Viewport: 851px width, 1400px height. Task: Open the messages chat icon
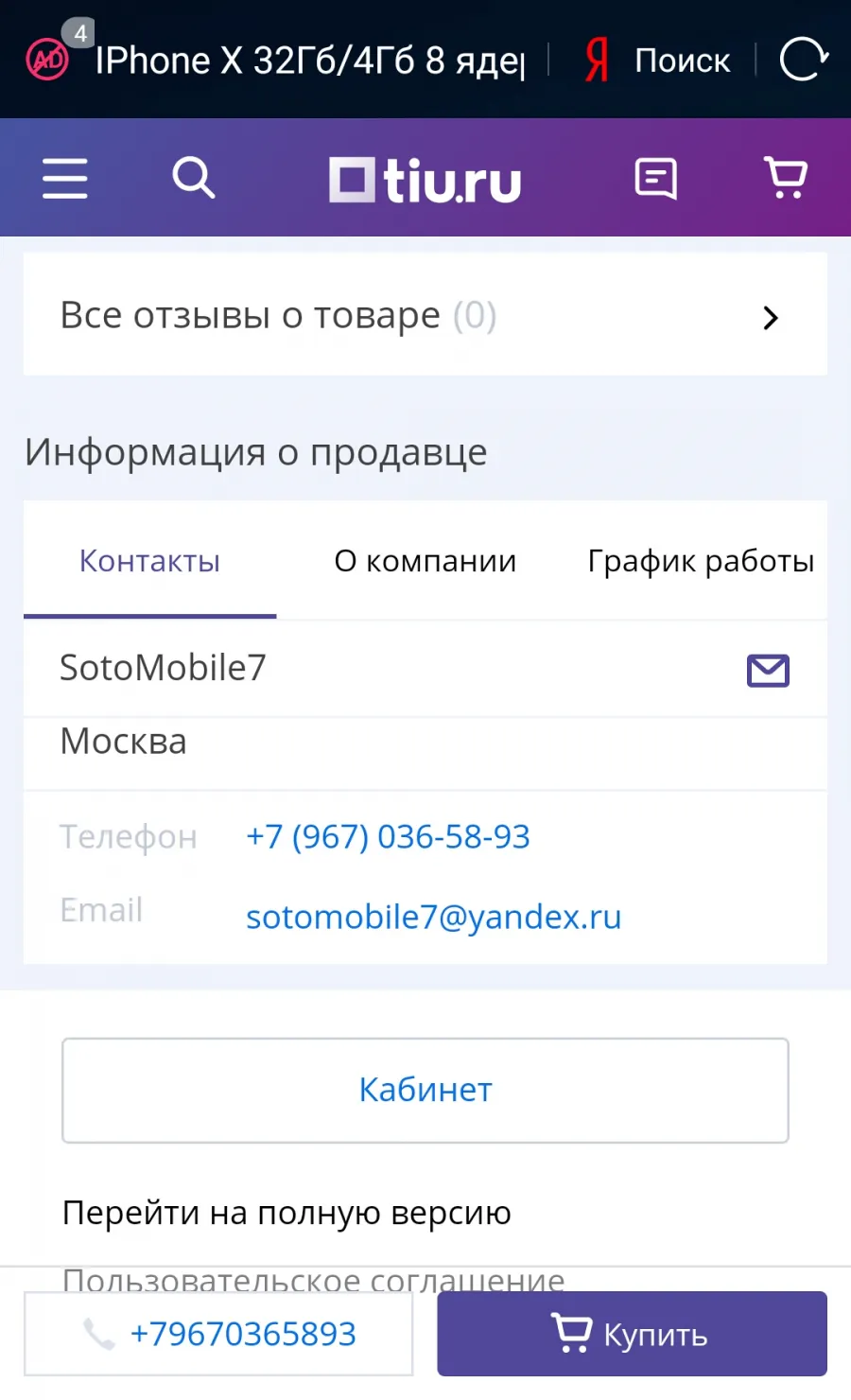pyautogui.click(x=656, y=178)
